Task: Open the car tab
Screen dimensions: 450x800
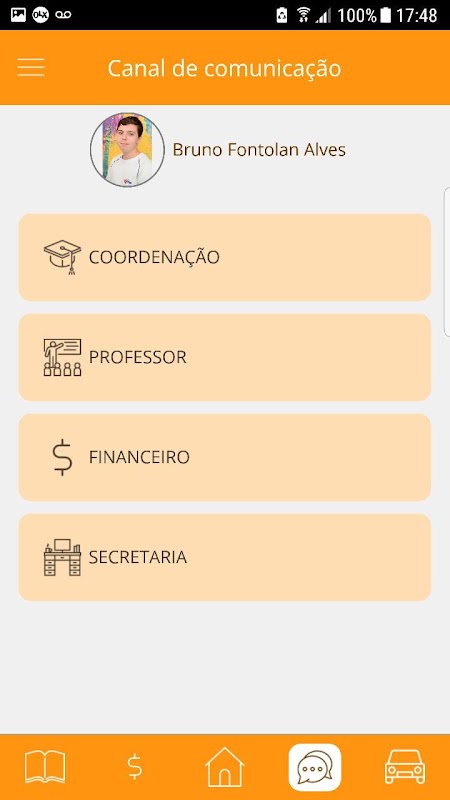Action: pos(405,767)
